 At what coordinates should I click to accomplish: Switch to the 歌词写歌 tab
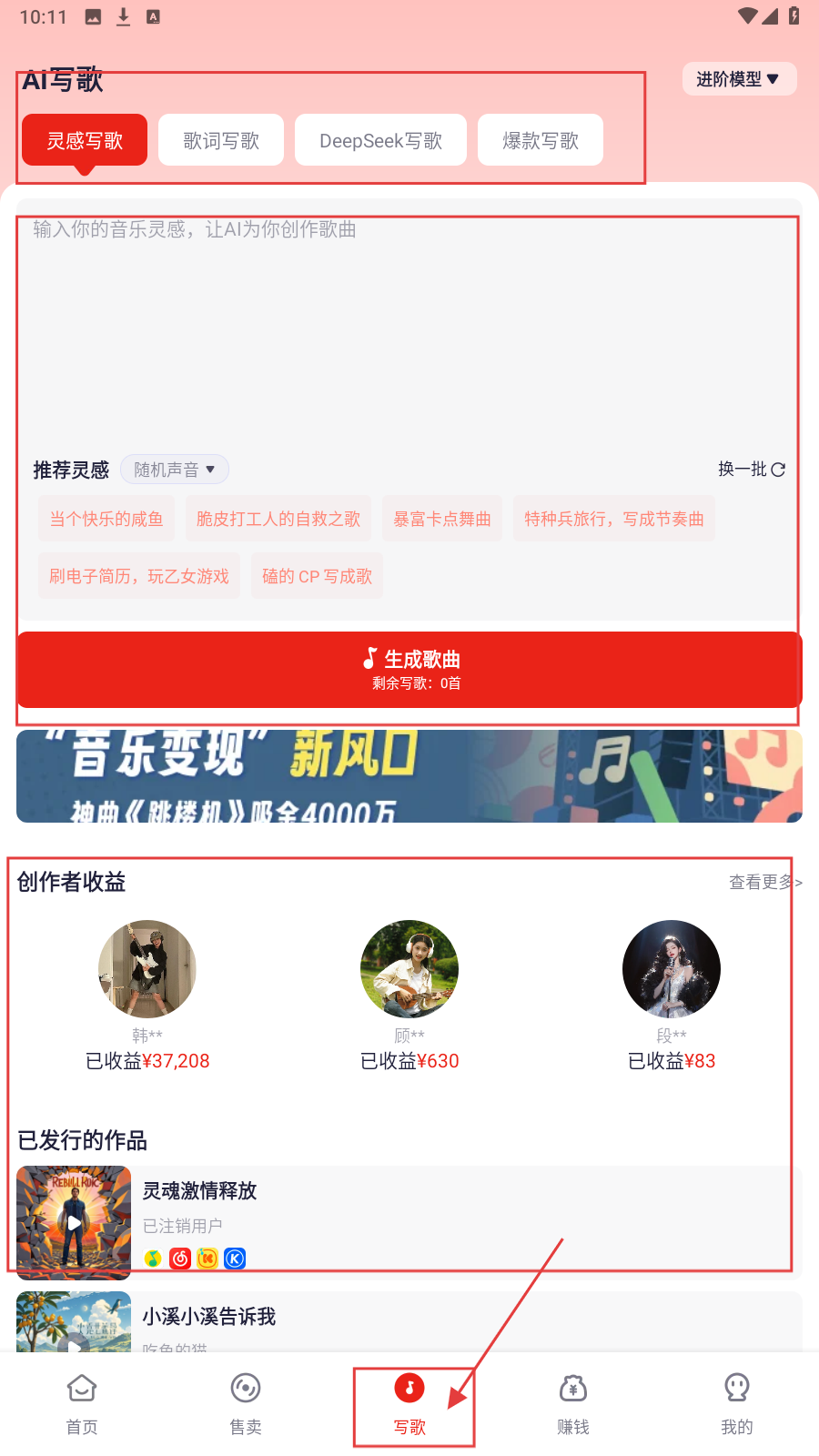(x=221, y=140)
